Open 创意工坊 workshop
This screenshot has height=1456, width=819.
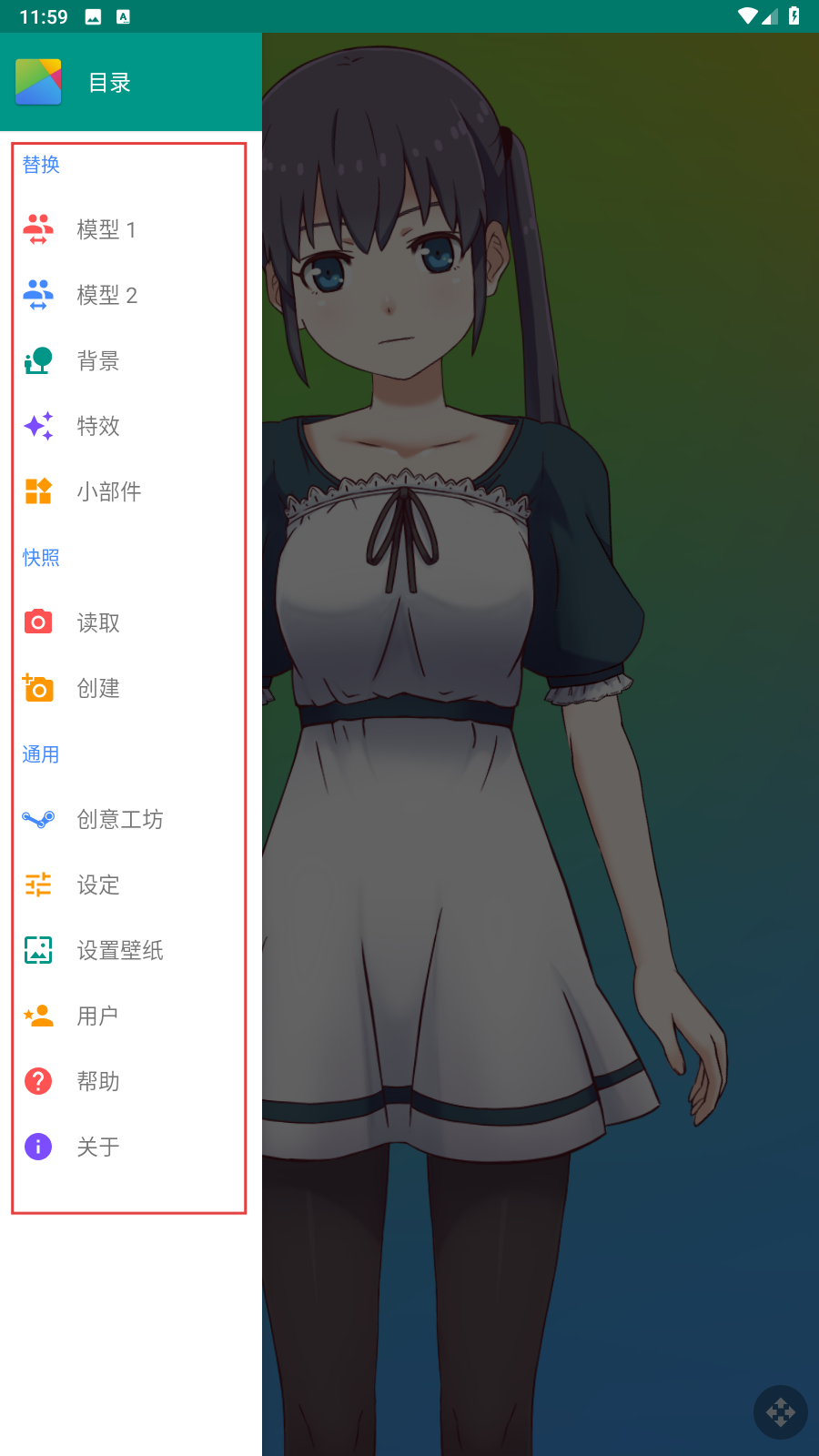pyautogui.click(x=131, y=819)
